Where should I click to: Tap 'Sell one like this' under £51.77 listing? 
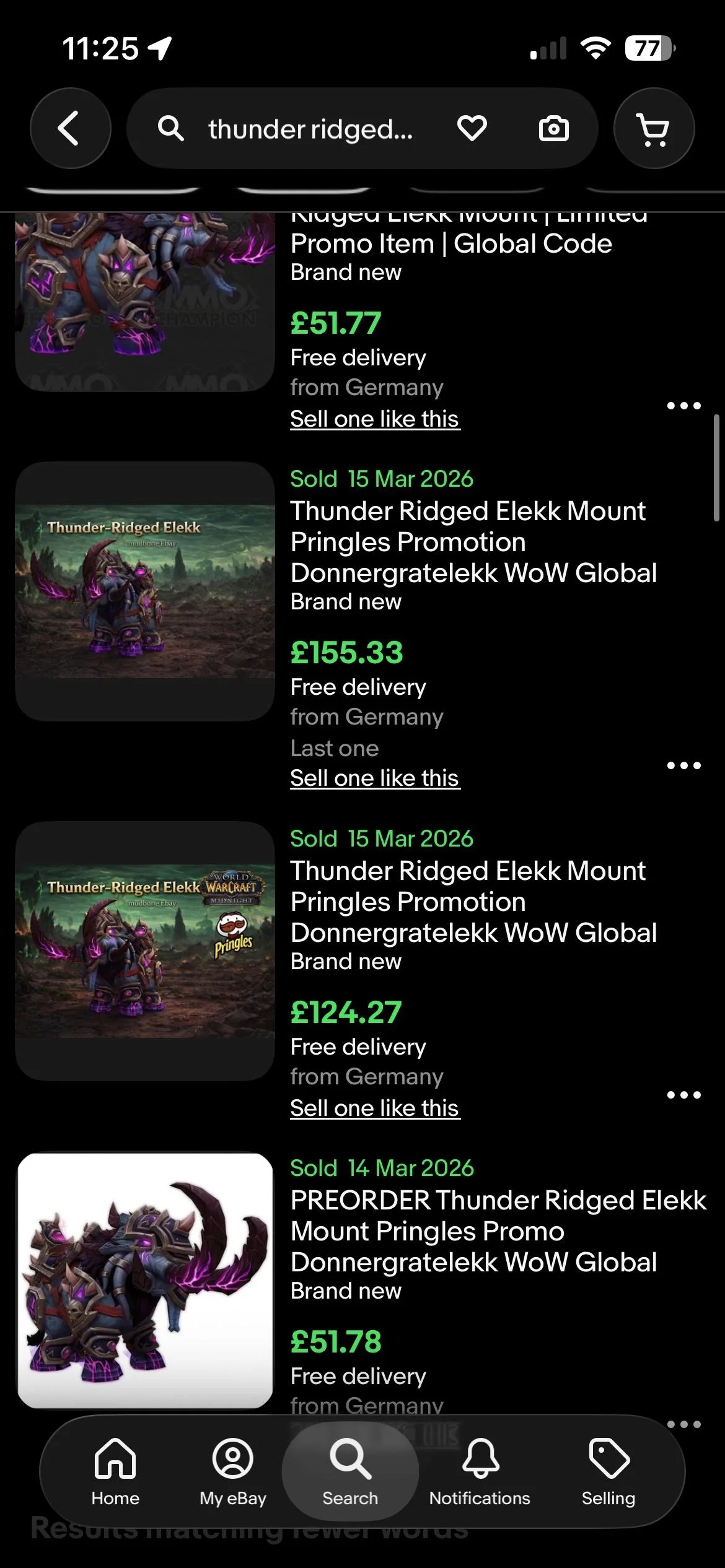pyautogui.click(x=375, y=419)
